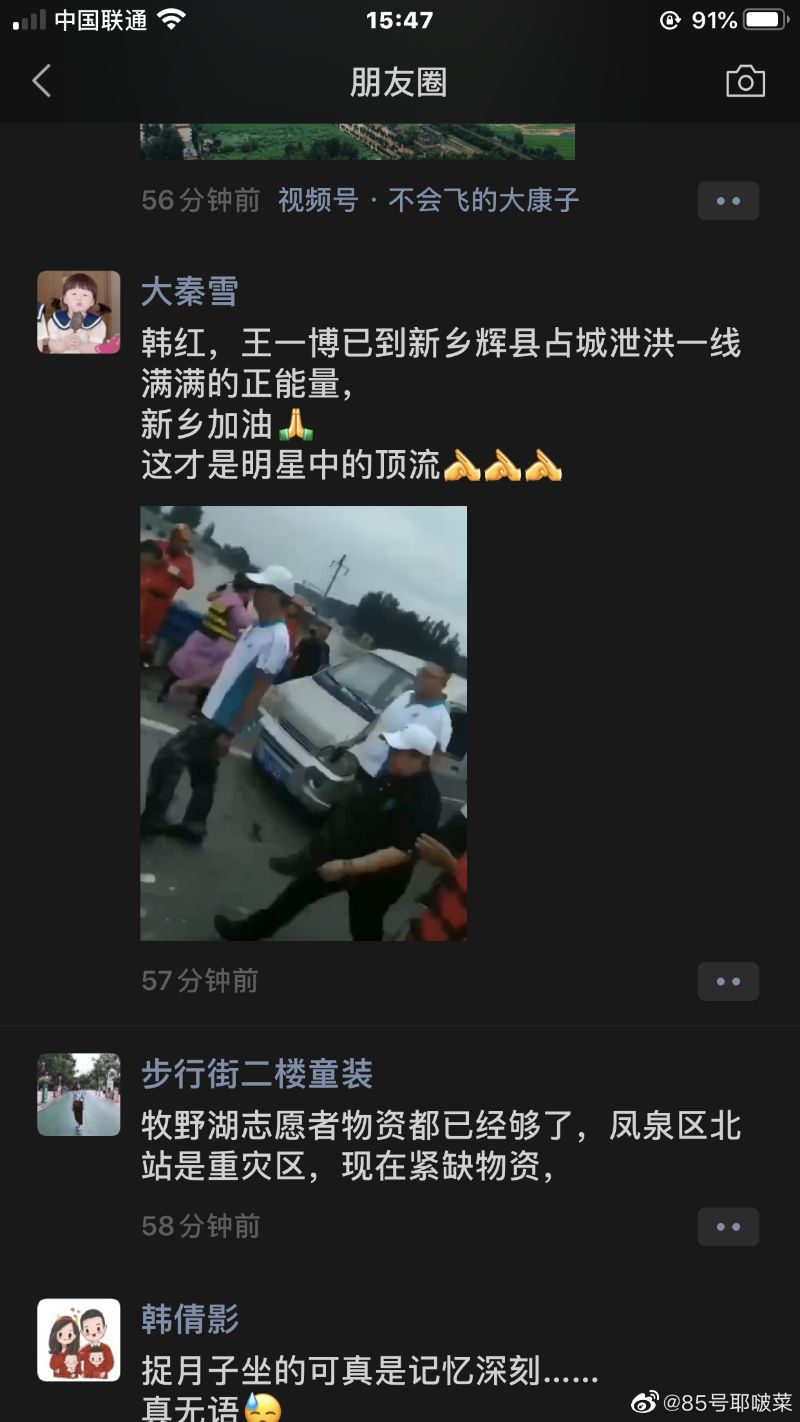Open the two-dot menu on 大秦雪's post
The width and height of the screenshot is (800, 1422).
click(x=728, y=982)
